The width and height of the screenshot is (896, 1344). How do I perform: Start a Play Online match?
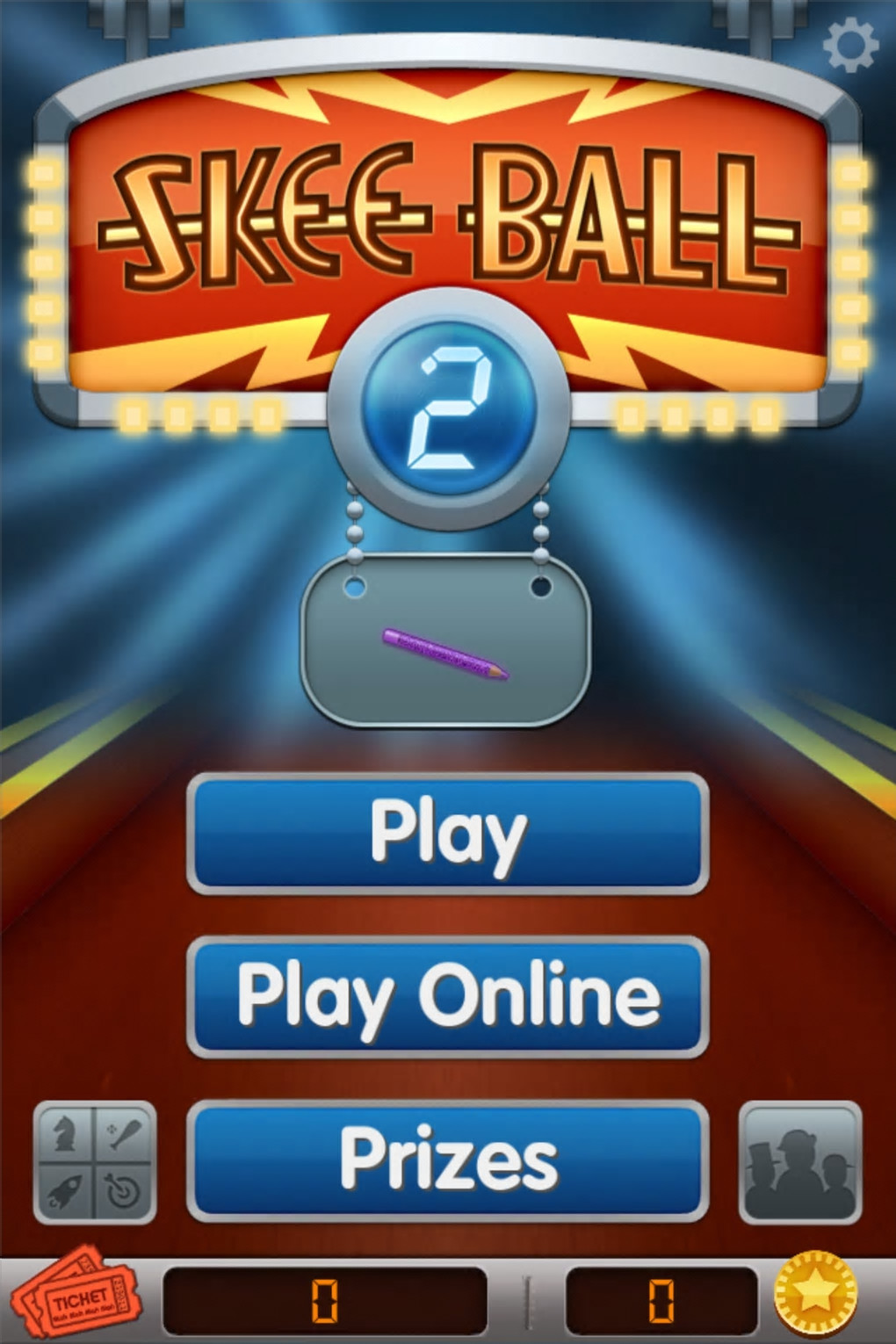pos(448,996)
